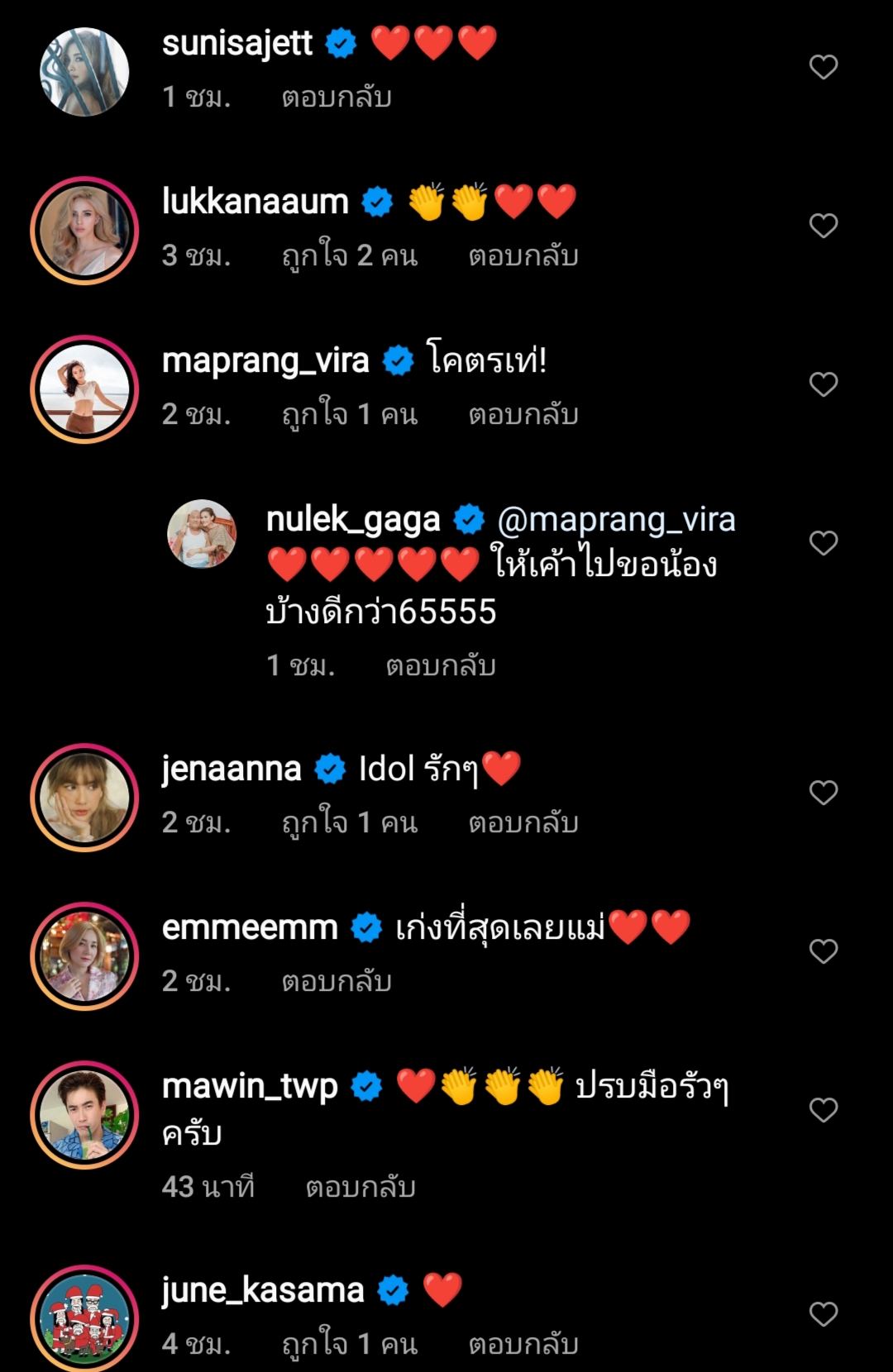Reply to maprang_vira's comment
The image size is (893, 1372).
(523, 415)
